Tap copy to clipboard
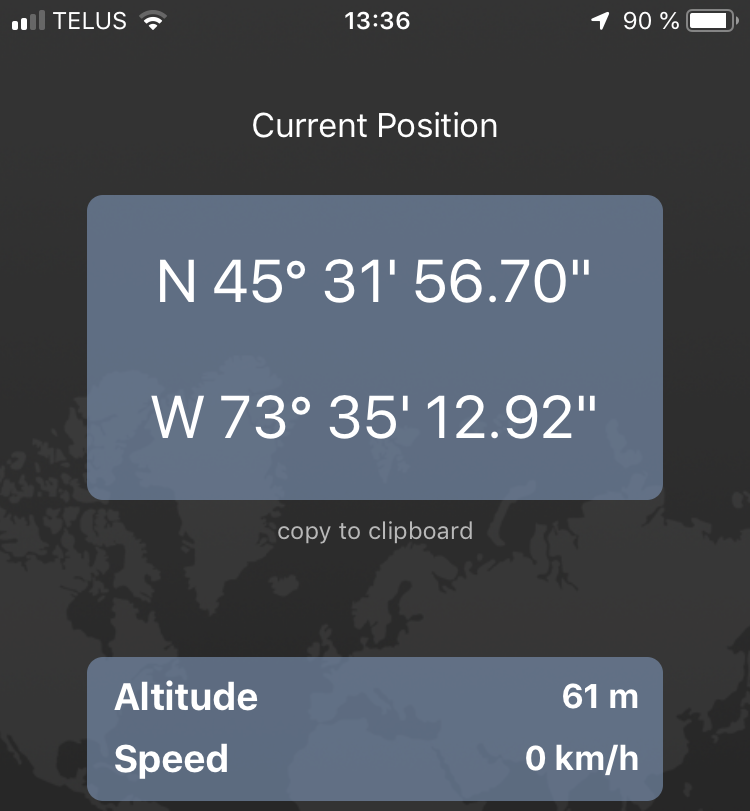The height and width of the screenshot is (811, 750). 375,531
